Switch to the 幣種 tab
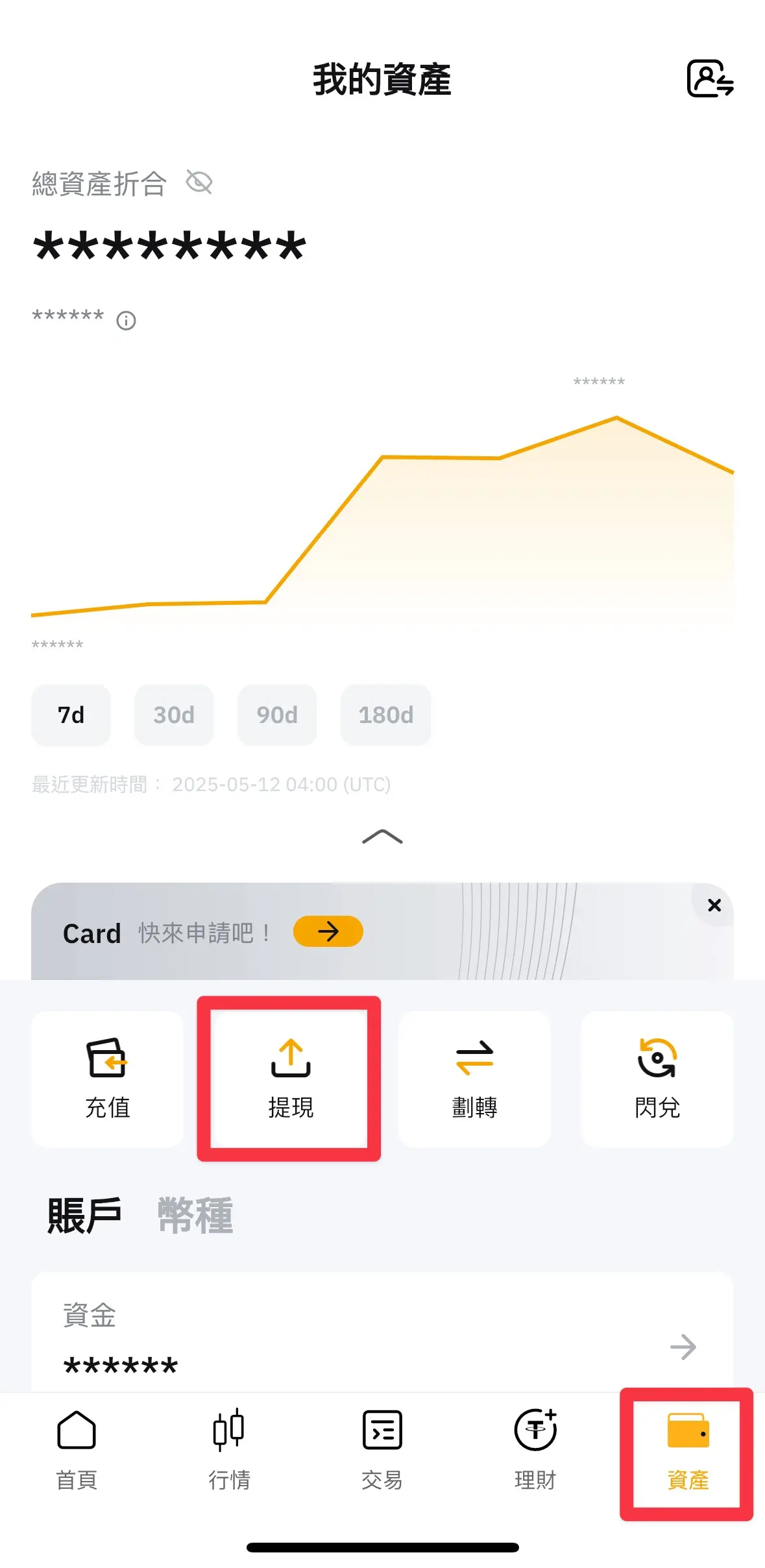765x1568 pixels. 195,1215
